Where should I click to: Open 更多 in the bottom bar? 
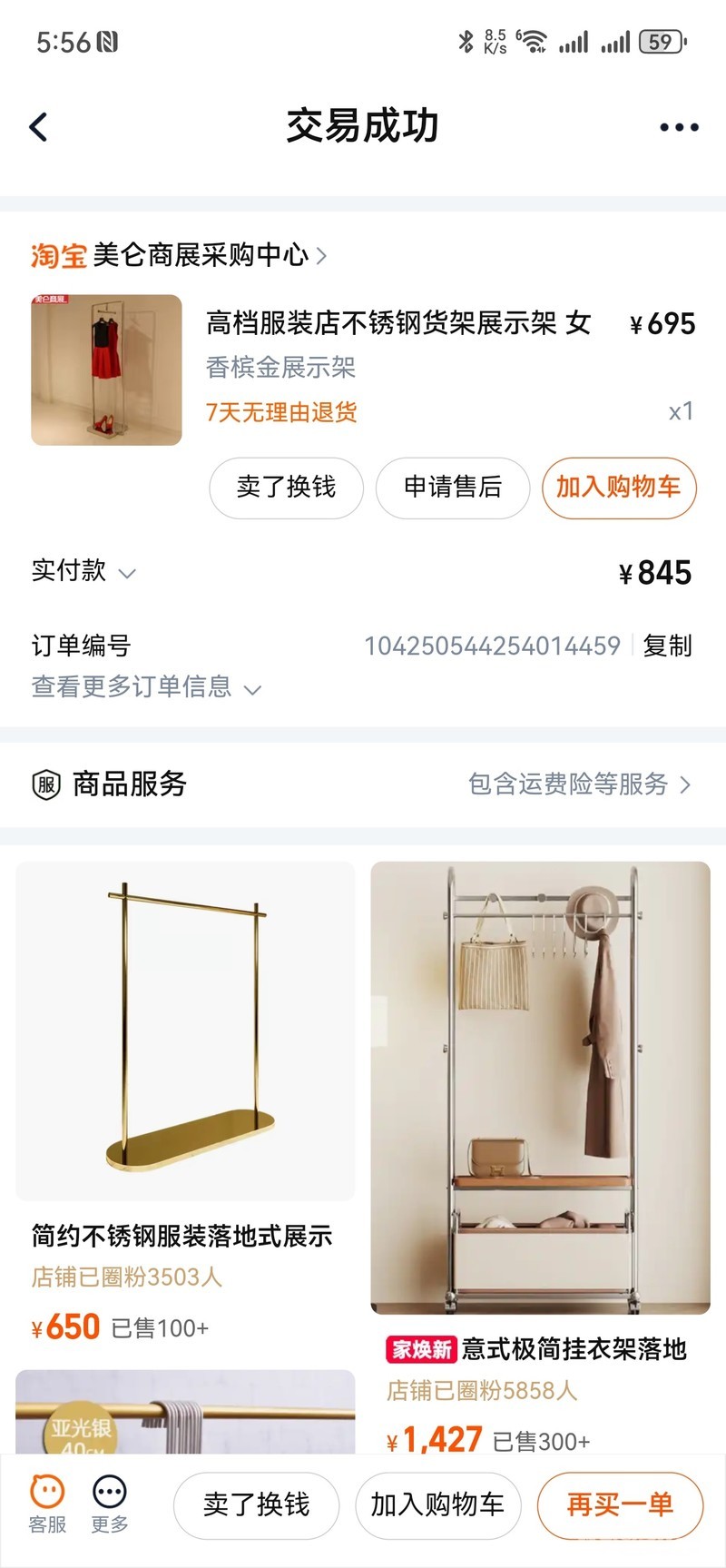(110, 1503)
